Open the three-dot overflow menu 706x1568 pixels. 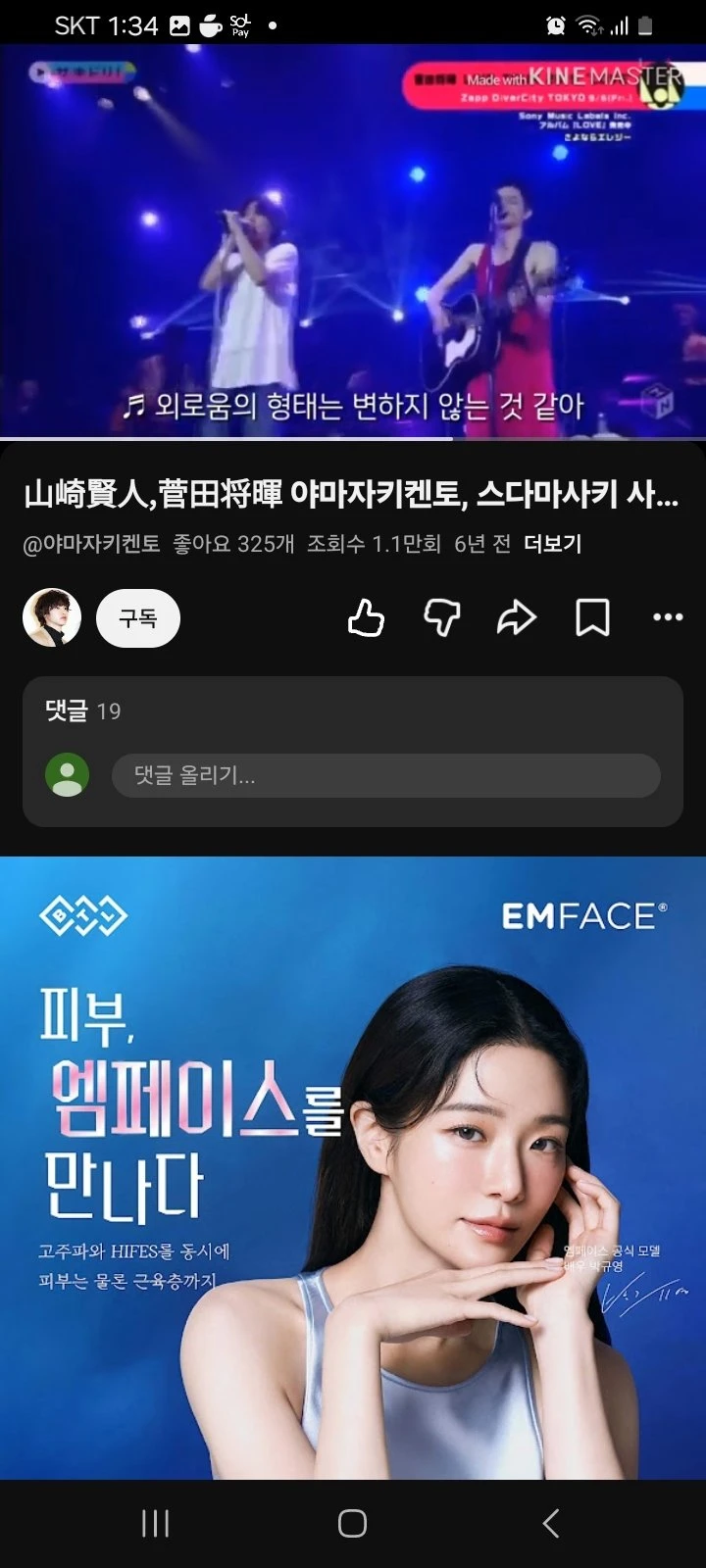(x=668, y=617)
